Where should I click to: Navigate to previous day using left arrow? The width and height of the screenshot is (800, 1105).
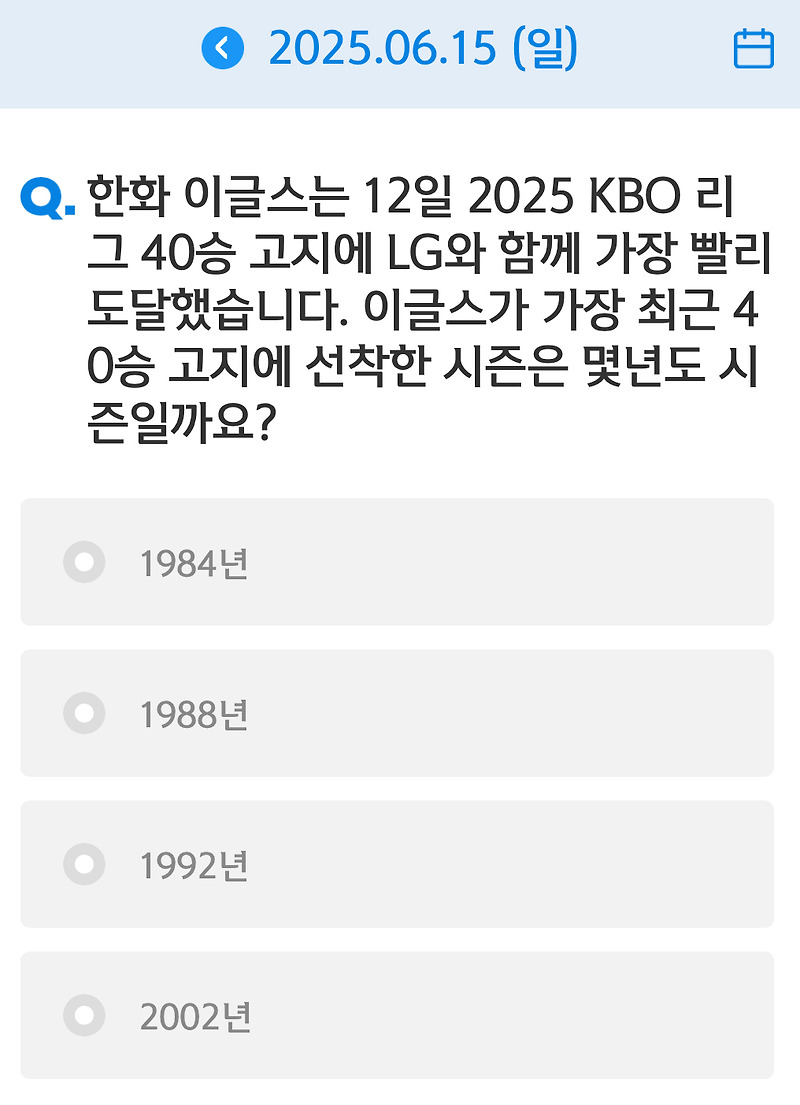pos(222,47)
